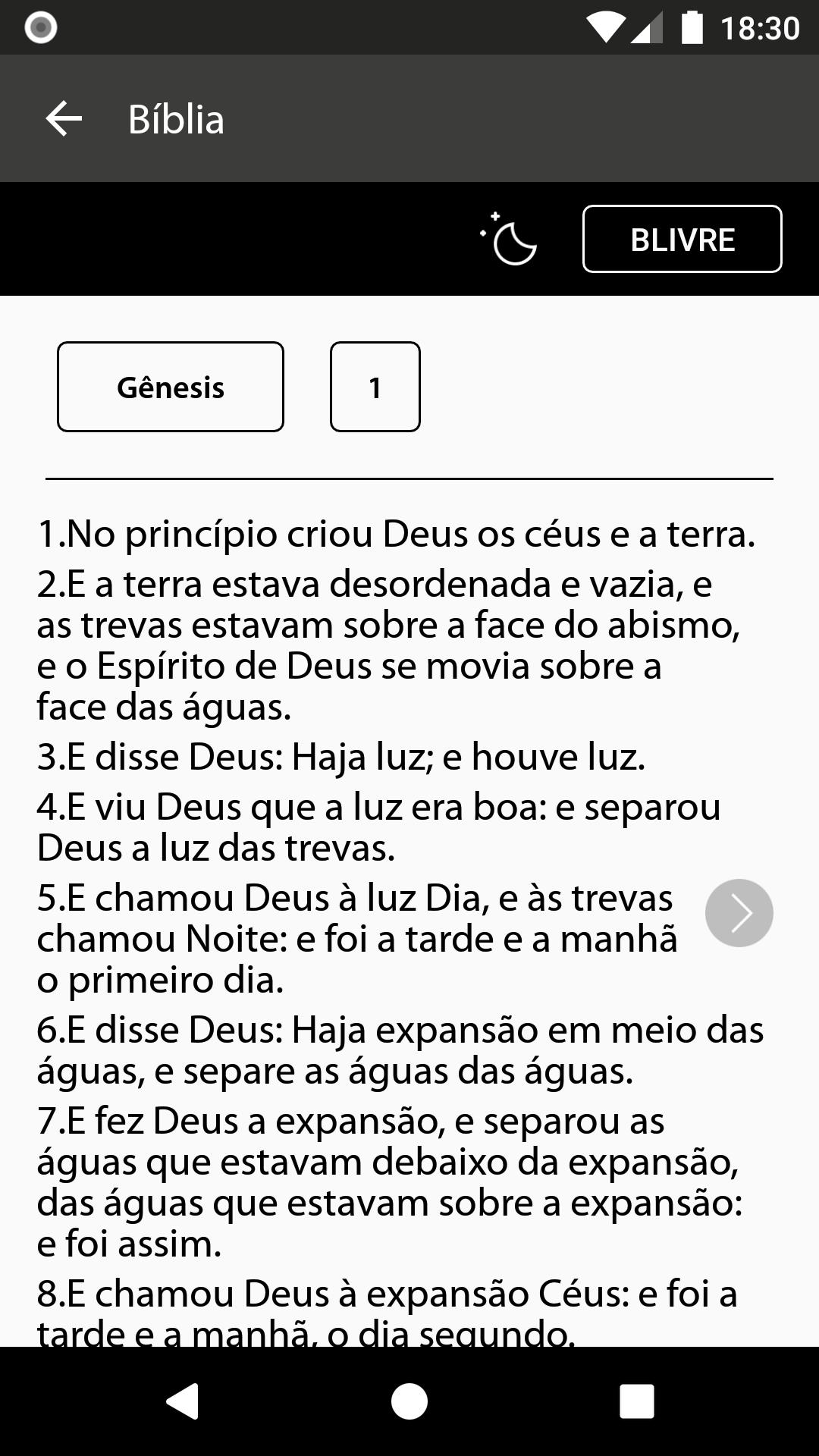819x1456 pixels.
Task: Go back using the app bar arrow
Action: point(64,119)
